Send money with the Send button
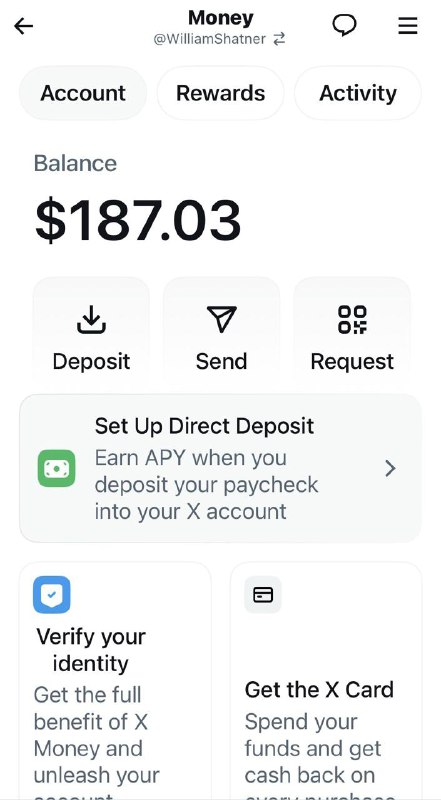Viewport: 441px width, 800px height. [x=222, y=334]
